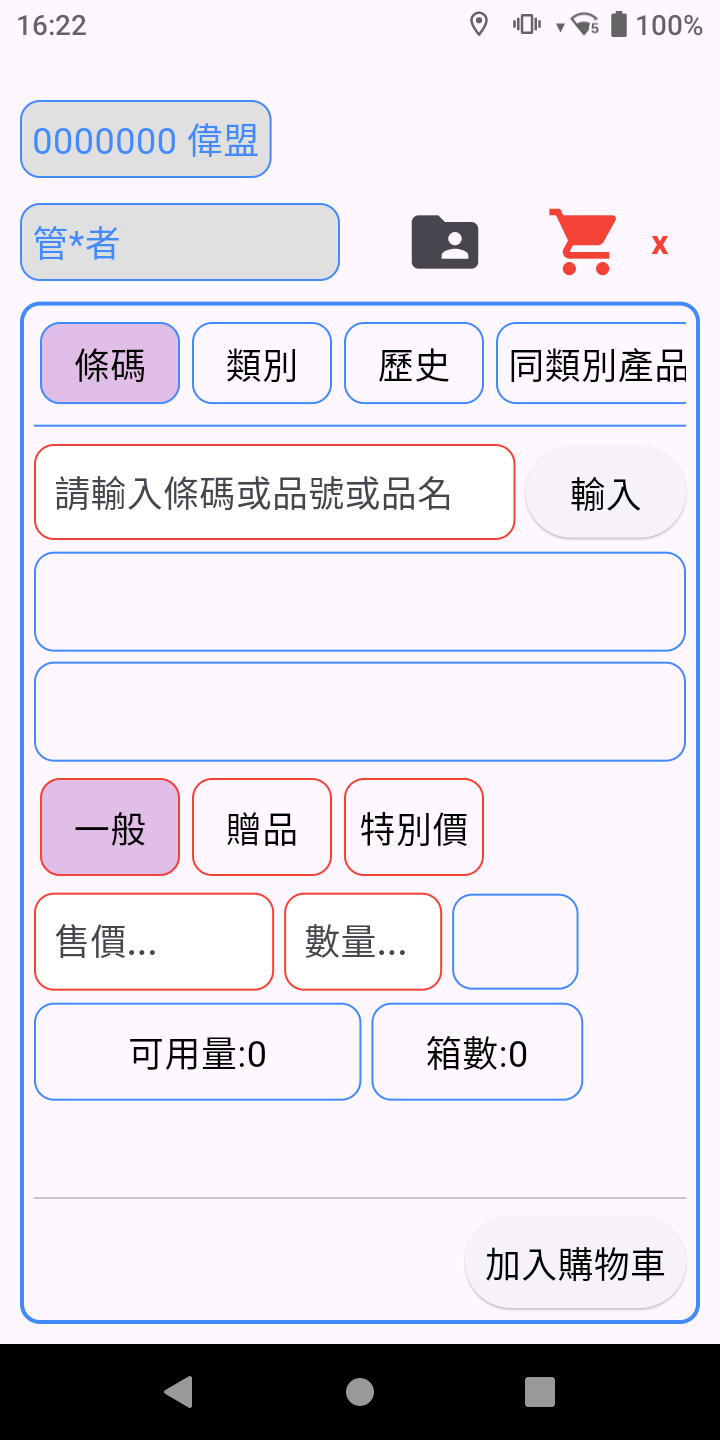Focus the 請輸入條碼或品號或品名 field
This screenshot has height=1440, width=720.
275,492
